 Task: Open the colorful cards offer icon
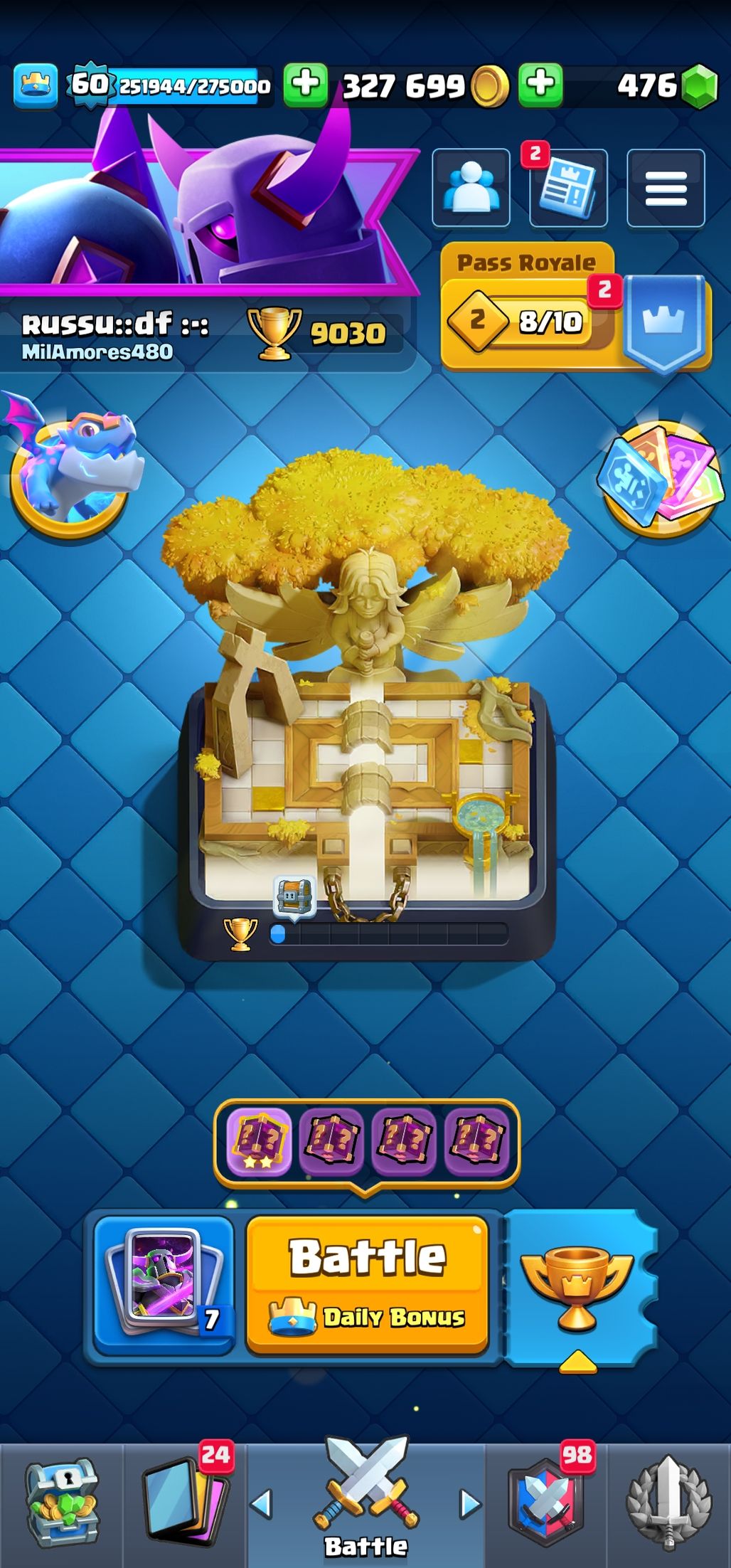click(x=660, y=477)
